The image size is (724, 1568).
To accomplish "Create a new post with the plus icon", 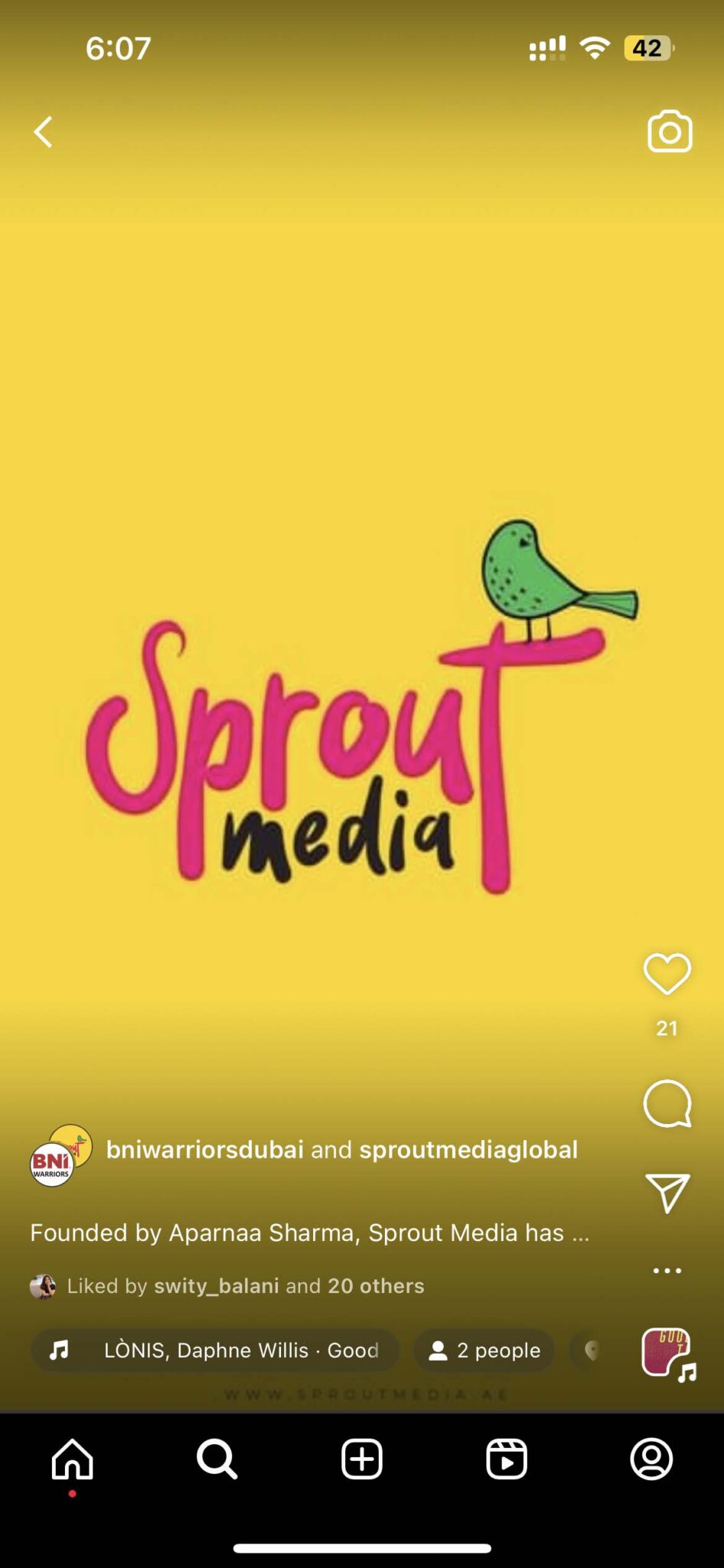I will 360,1460.
